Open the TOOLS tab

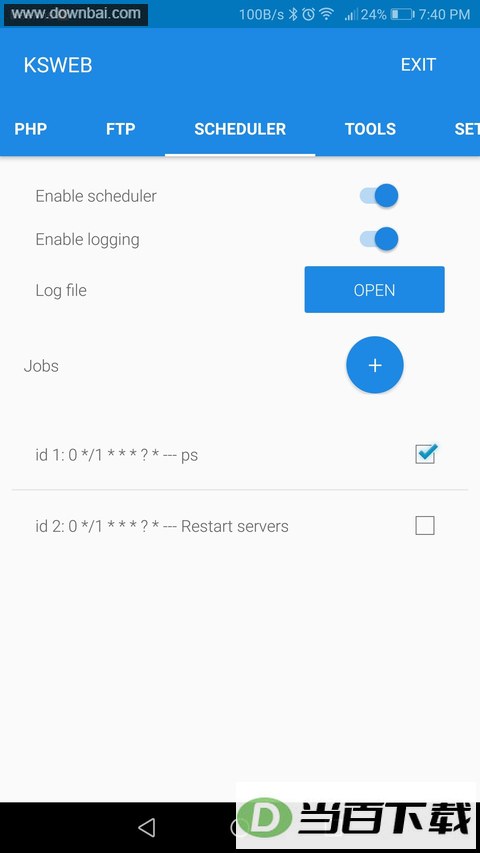(370, 129)
